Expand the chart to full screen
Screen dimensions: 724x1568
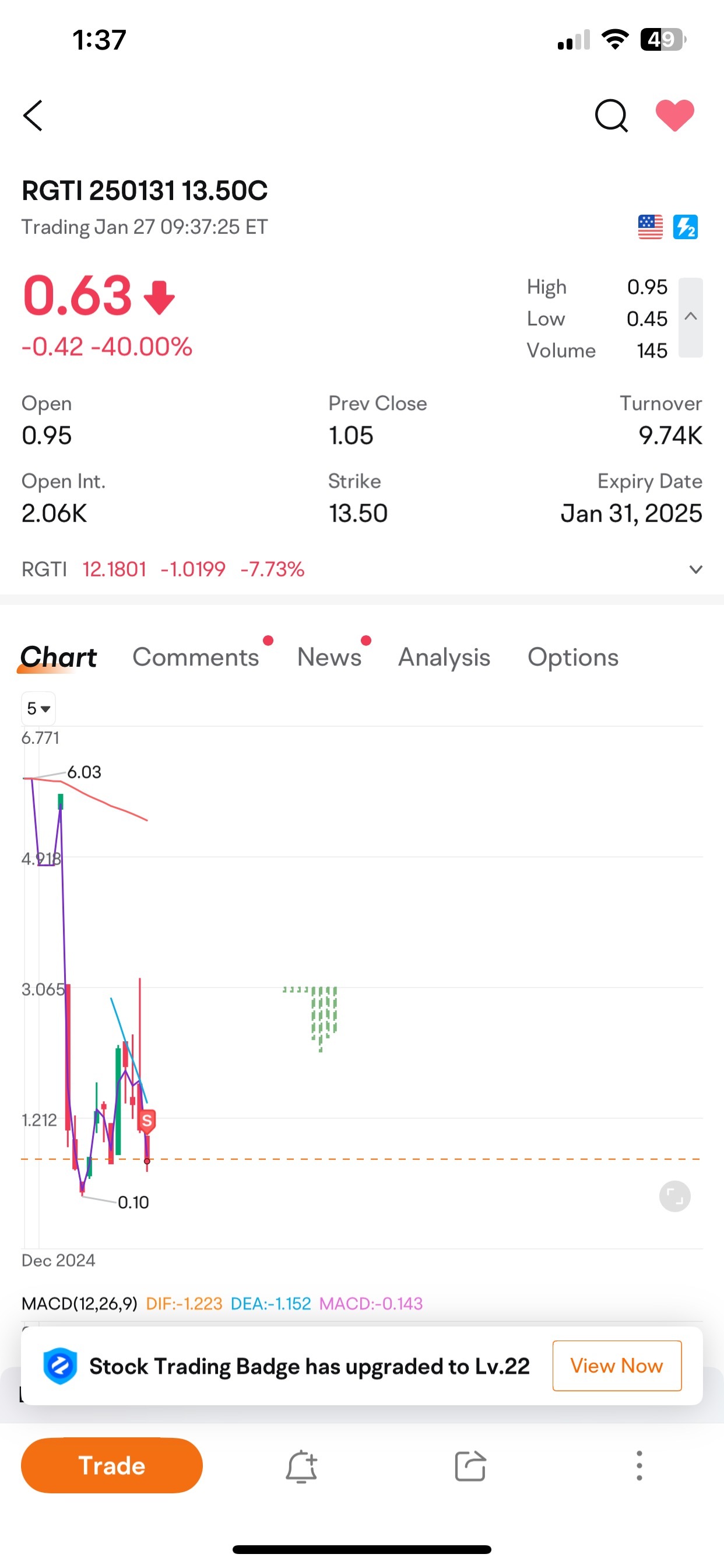tap(674, 1196)
